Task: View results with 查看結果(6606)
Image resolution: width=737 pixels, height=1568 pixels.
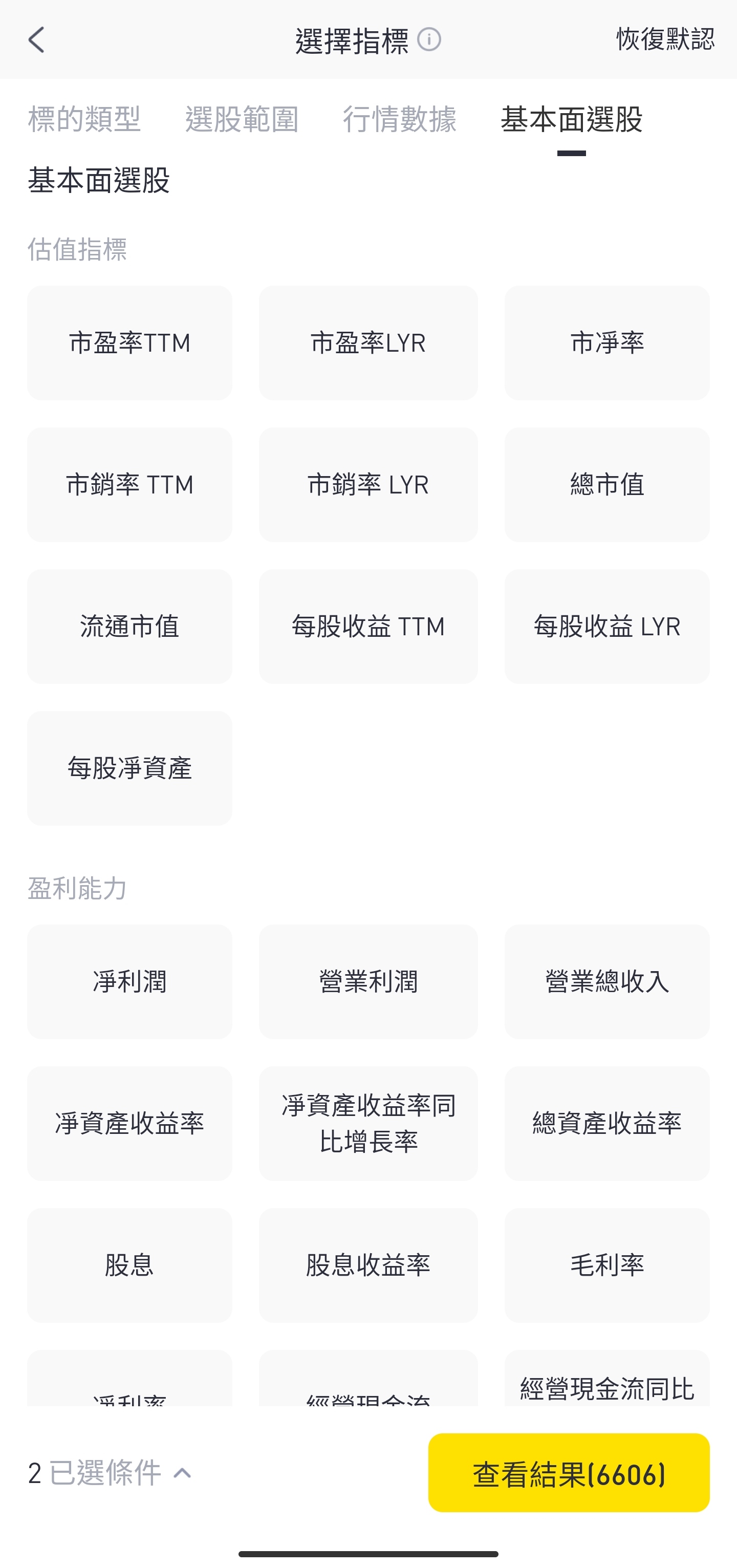Action: 569,1472
